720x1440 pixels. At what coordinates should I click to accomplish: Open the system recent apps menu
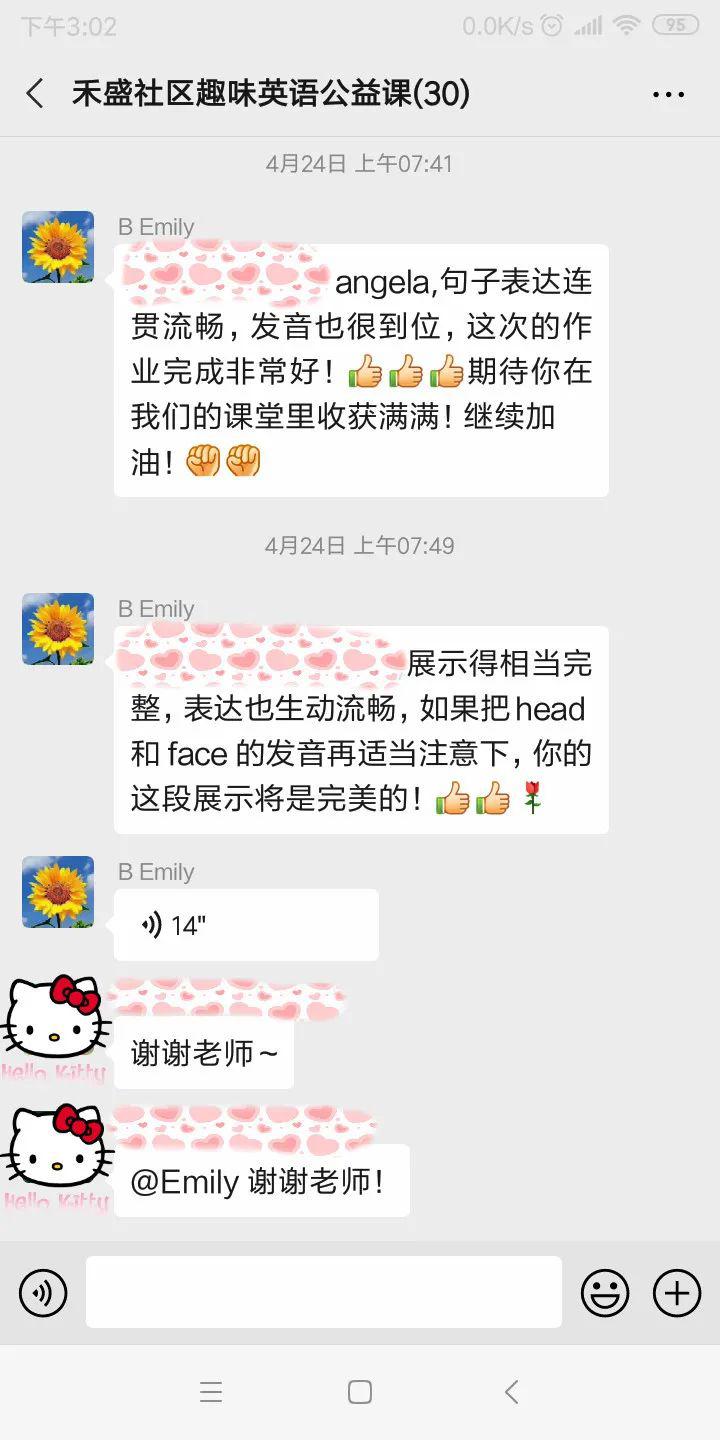tap(211, 1392)
